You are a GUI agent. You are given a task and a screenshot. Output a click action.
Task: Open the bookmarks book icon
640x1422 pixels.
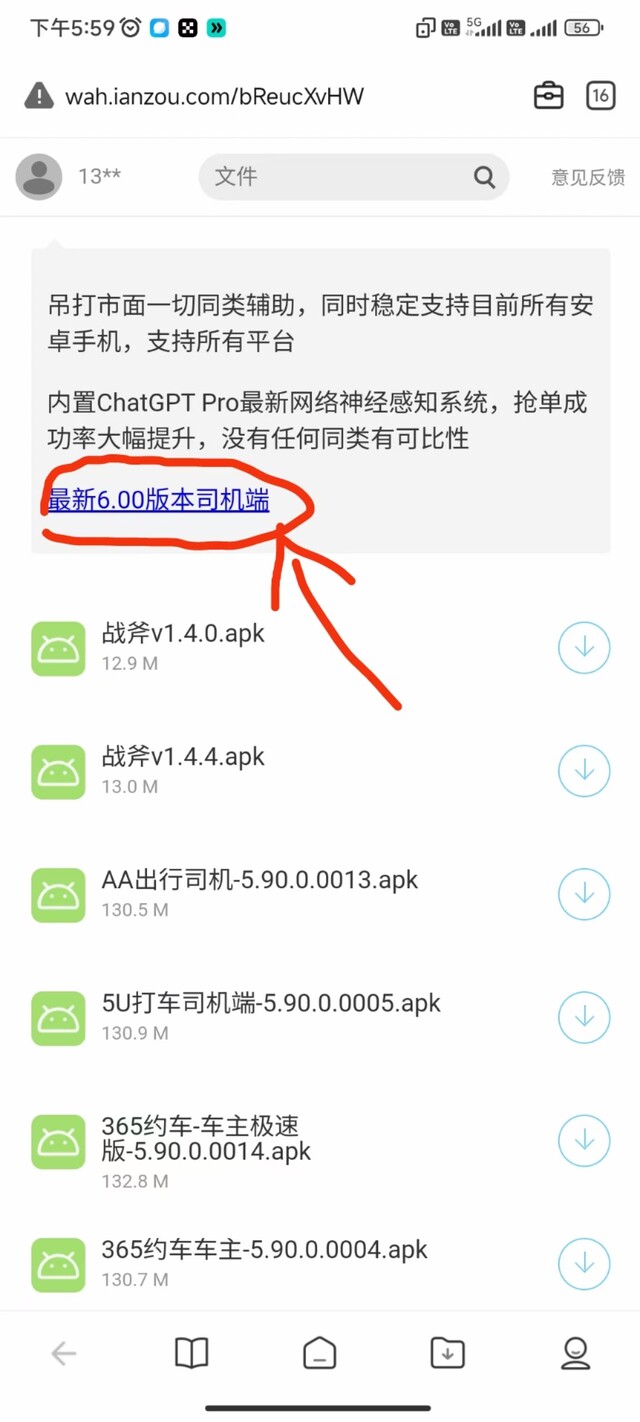(x=191, y=1354)
